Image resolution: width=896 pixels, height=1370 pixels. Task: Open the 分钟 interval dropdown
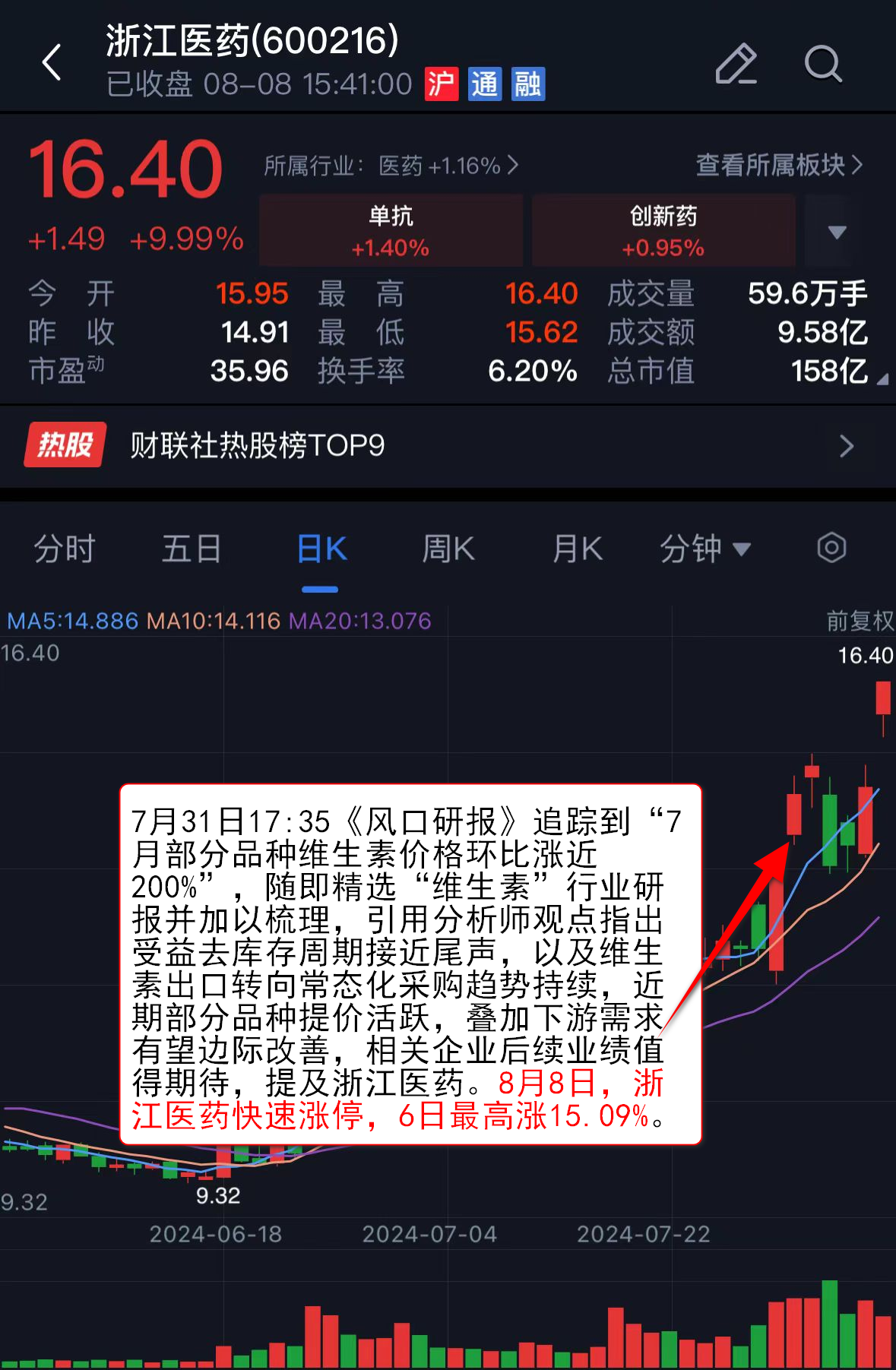(704, 549)
